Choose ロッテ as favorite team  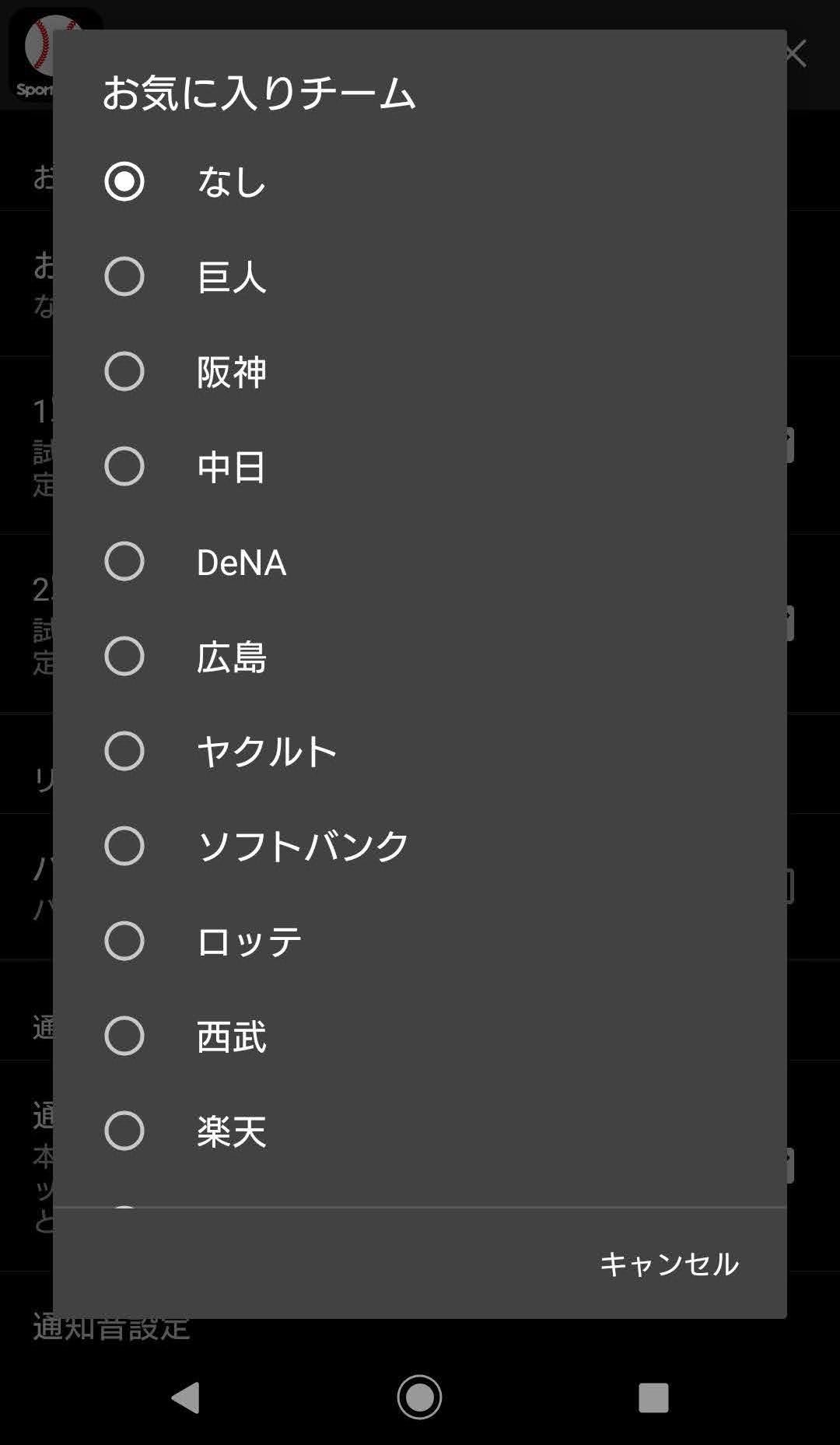pos(420,941)
